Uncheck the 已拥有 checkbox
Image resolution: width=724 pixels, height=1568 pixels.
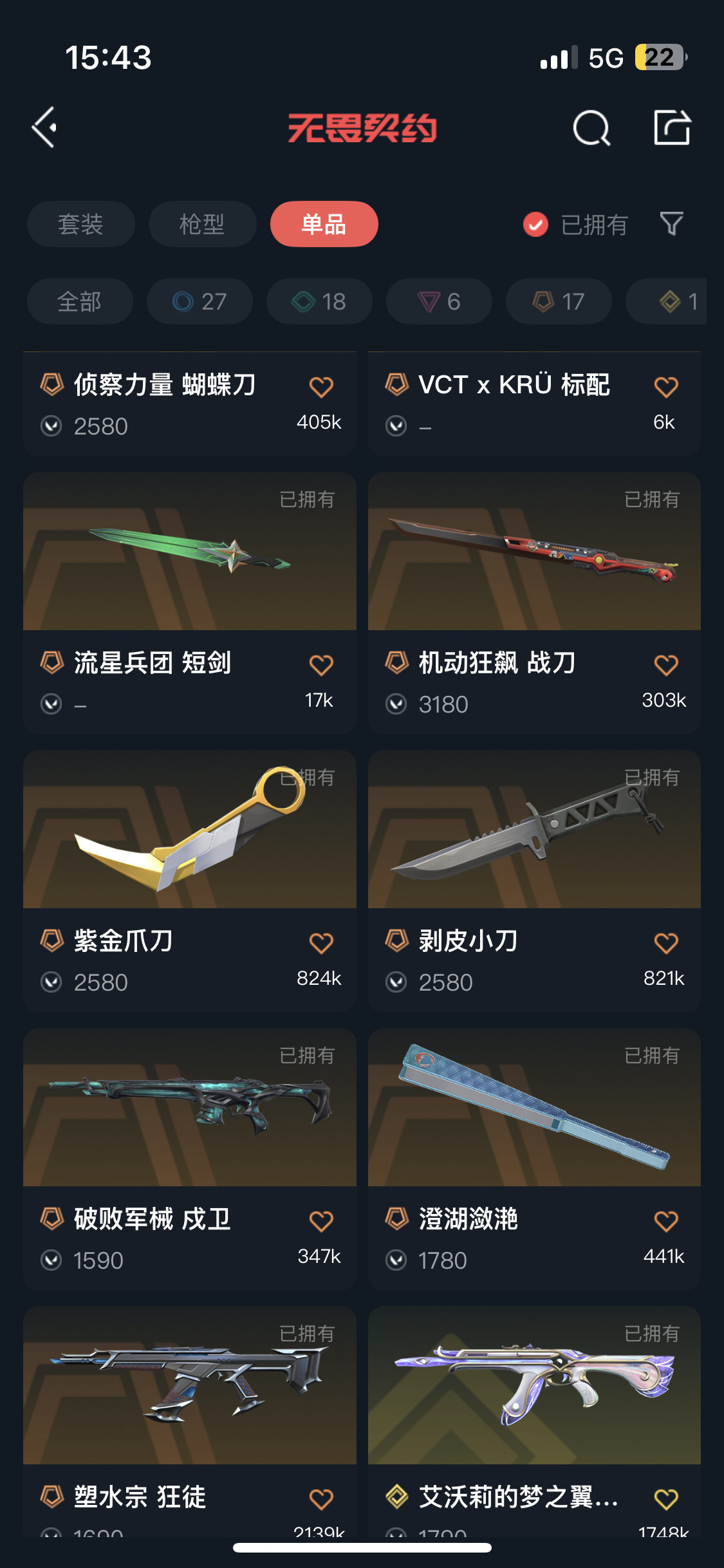pyautogui.click(x=535, y=225)
